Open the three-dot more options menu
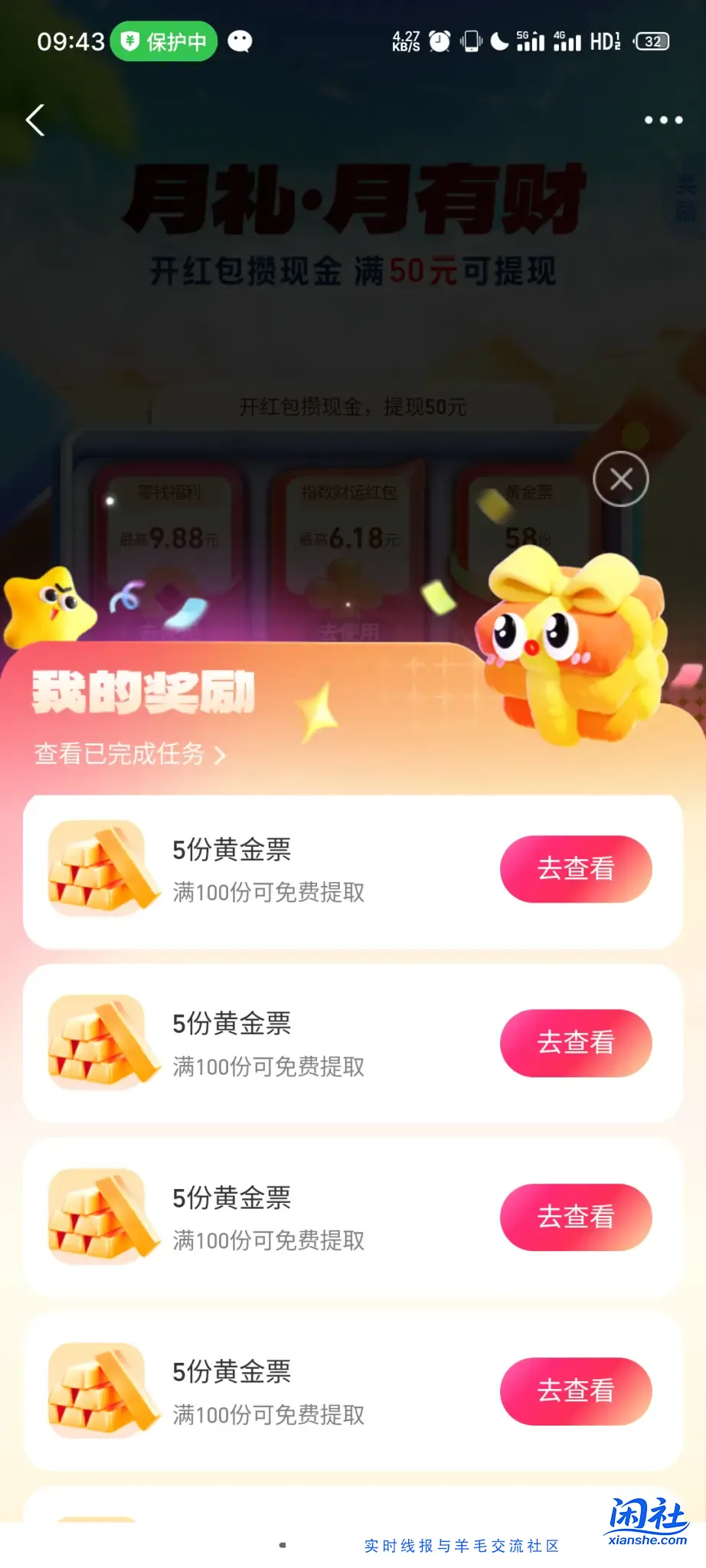 [x=662, y=119]
